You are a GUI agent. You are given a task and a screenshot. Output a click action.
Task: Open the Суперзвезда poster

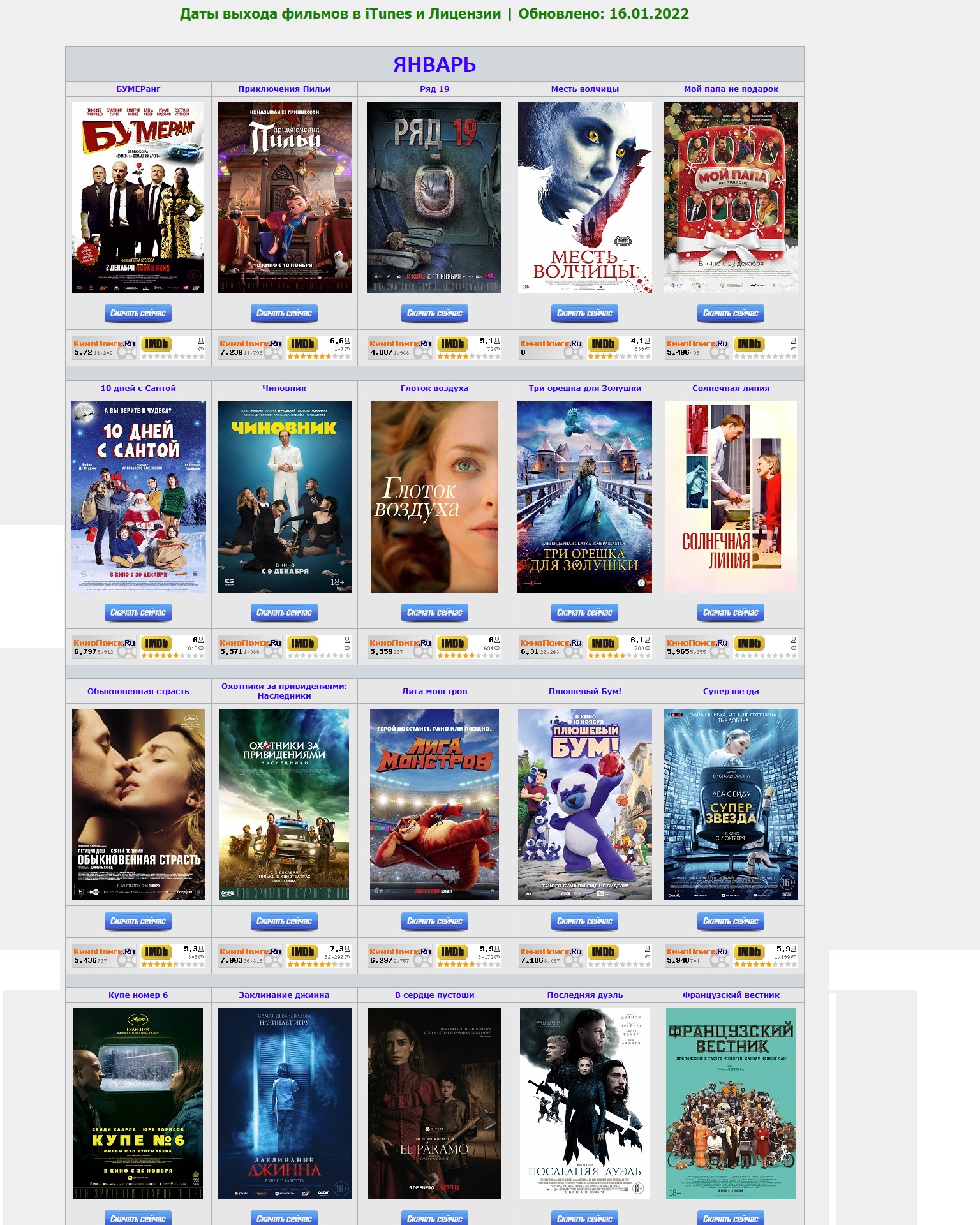click(x=731, y=805)
